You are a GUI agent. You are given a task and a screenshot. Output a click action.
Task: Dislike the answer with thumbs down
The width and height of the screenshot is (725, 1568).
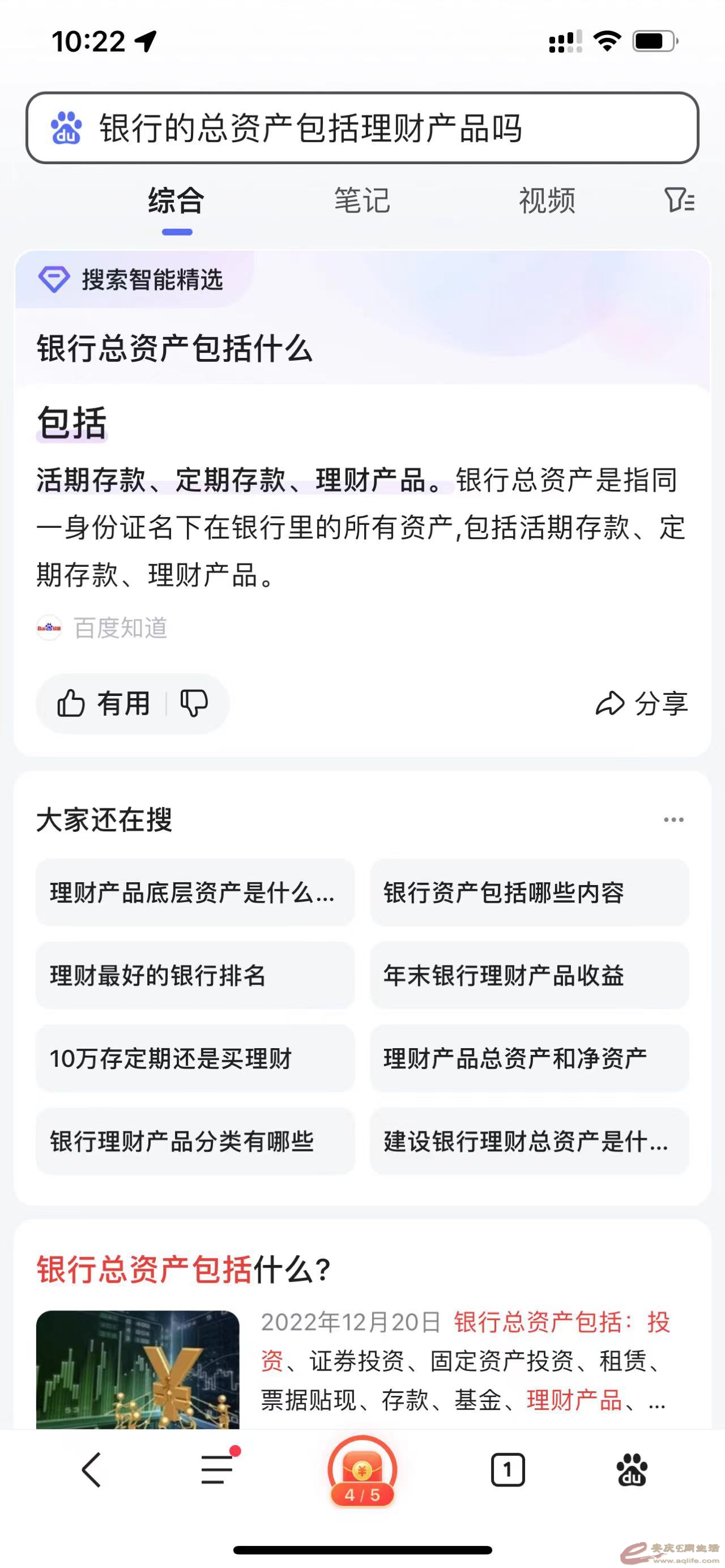tap(194, 704)
